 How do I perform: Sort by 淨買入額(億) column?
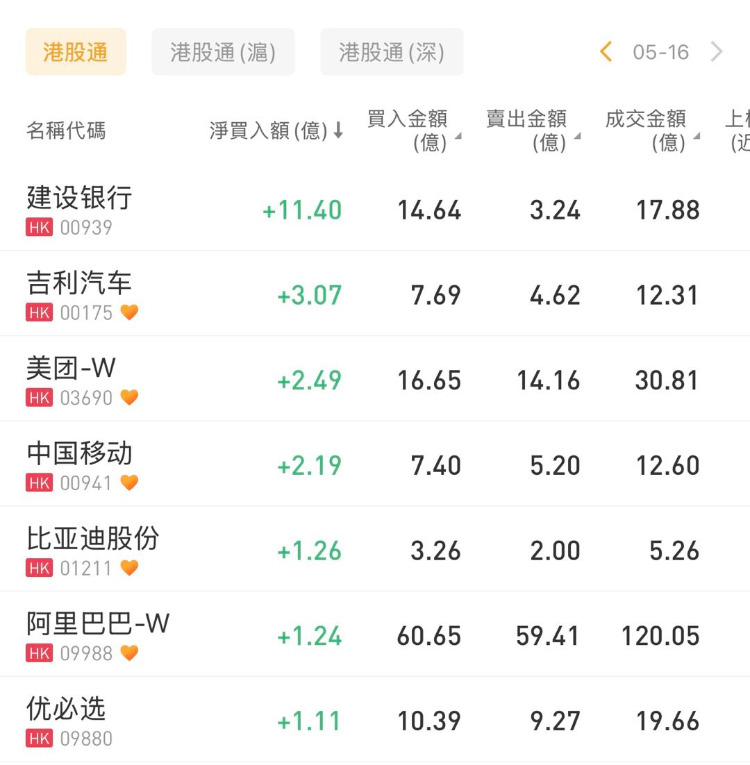click(x=276, y=131)
